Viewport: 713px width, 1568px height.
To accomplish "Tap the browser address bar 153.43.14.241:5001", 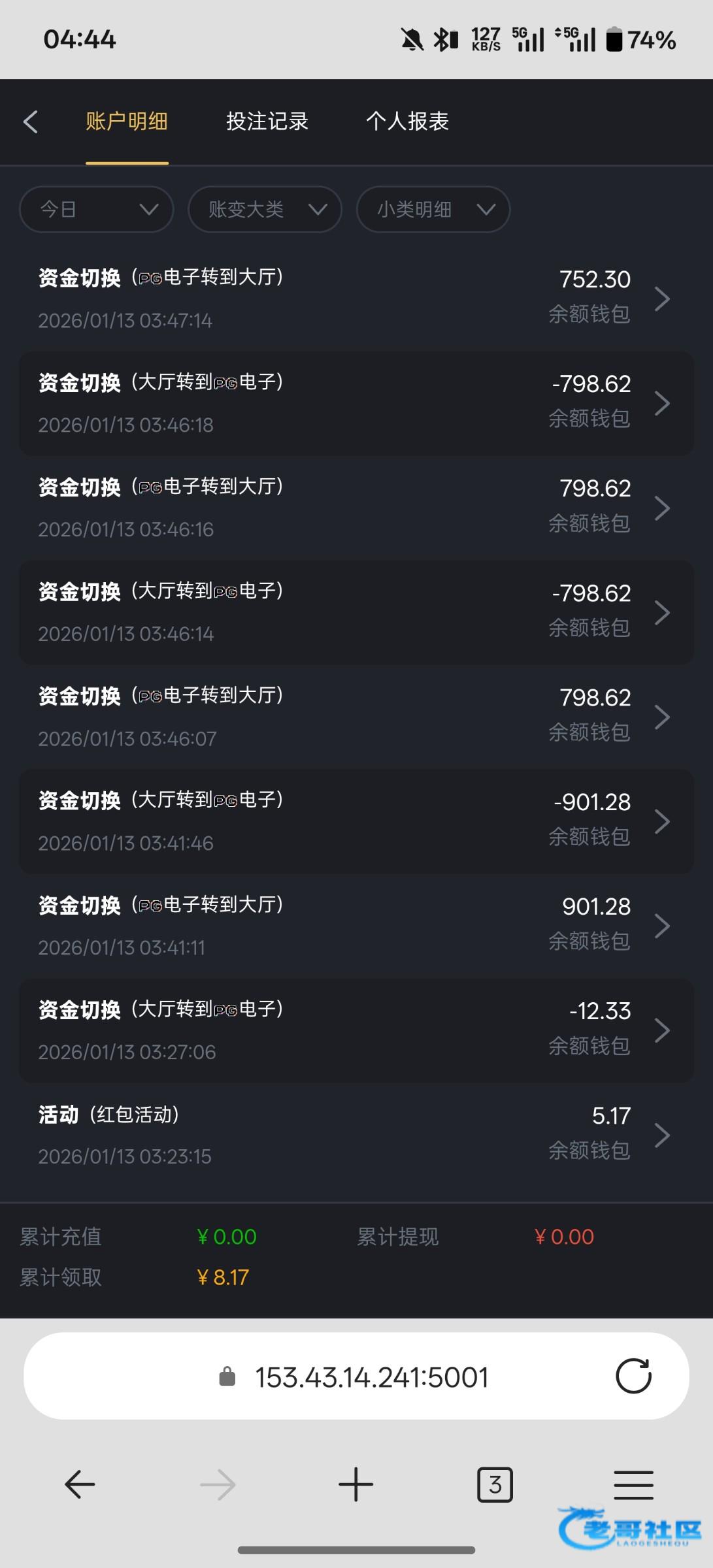I will (x=356, y=1376).
